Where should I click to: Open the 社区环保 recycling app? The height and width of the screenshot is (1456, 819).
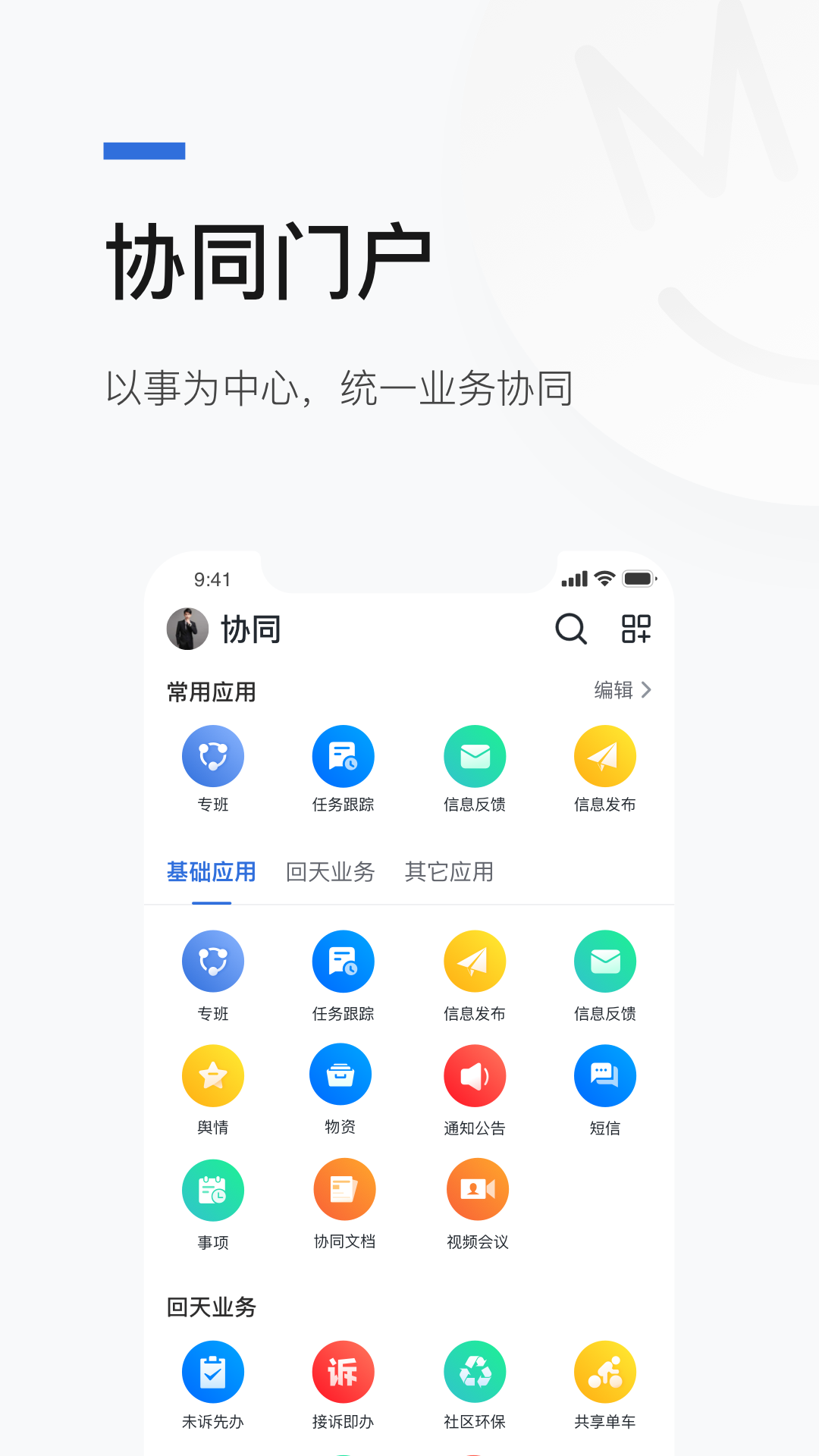pyautogui.click(x=475, y=1371)
